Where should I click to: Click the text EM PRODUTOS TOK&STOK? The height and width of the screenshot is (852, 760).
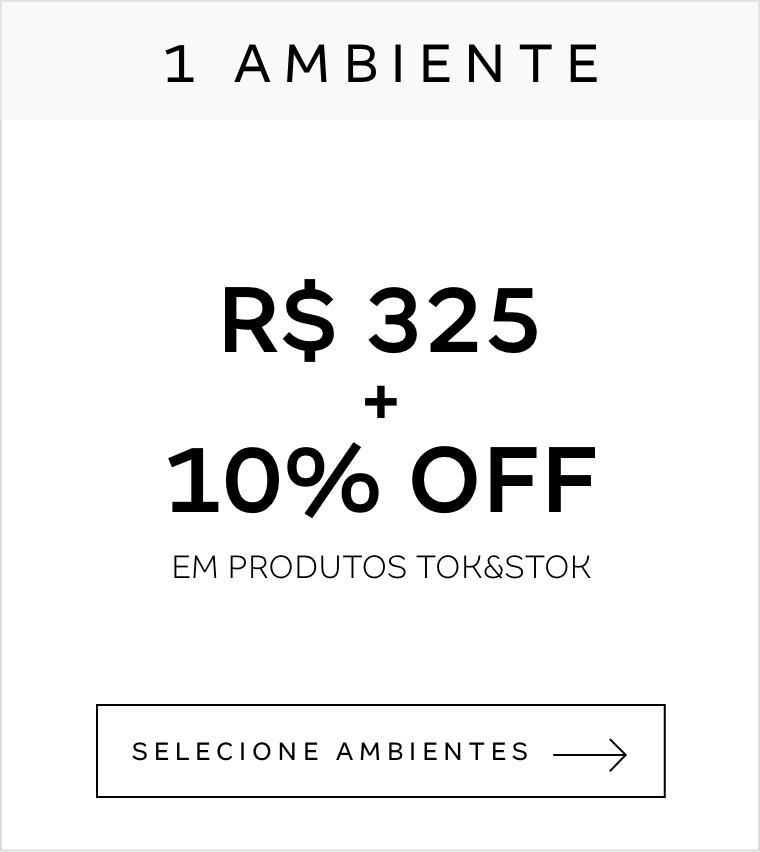pyautogui.click(x=380, y=567)
